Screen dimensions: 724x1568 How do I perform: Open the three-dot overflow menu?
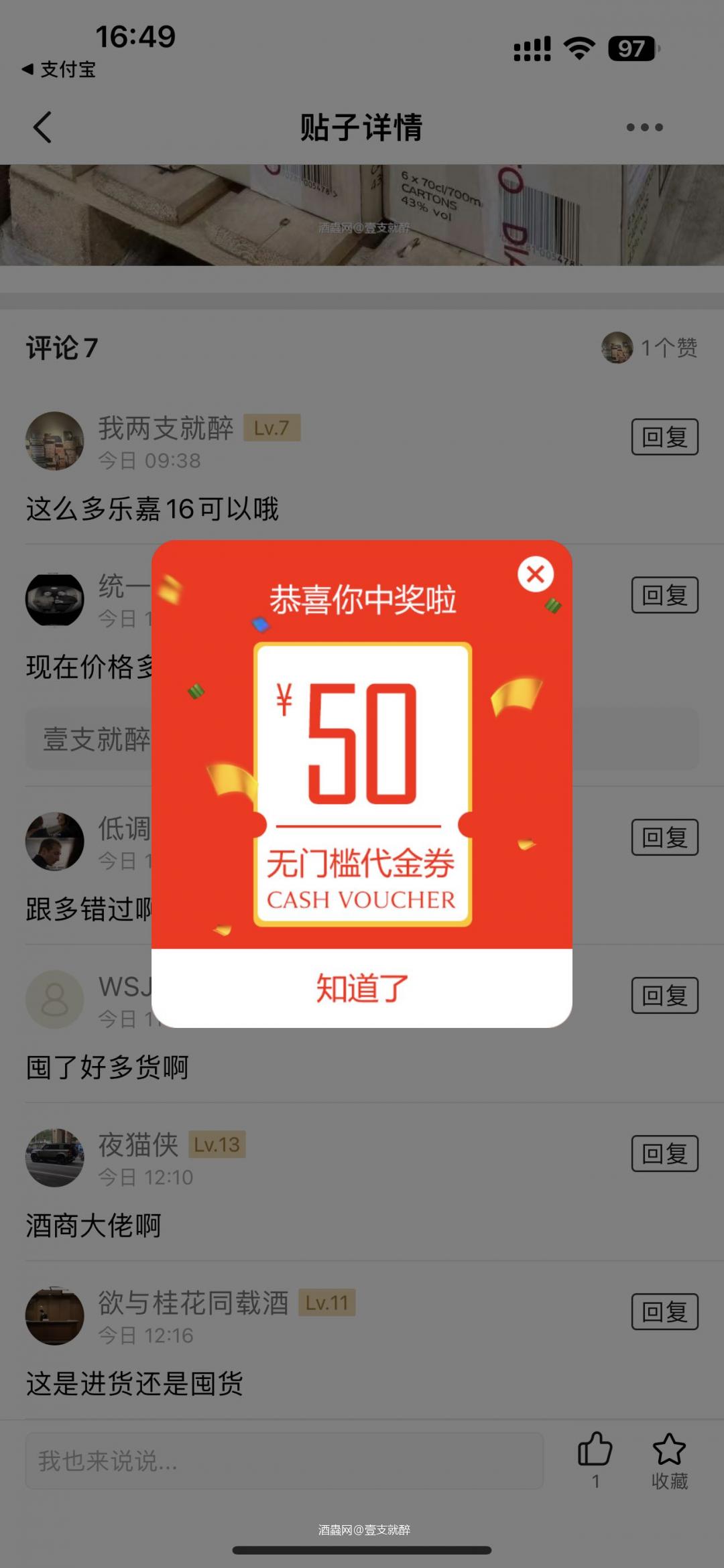(x=644, y=127)
